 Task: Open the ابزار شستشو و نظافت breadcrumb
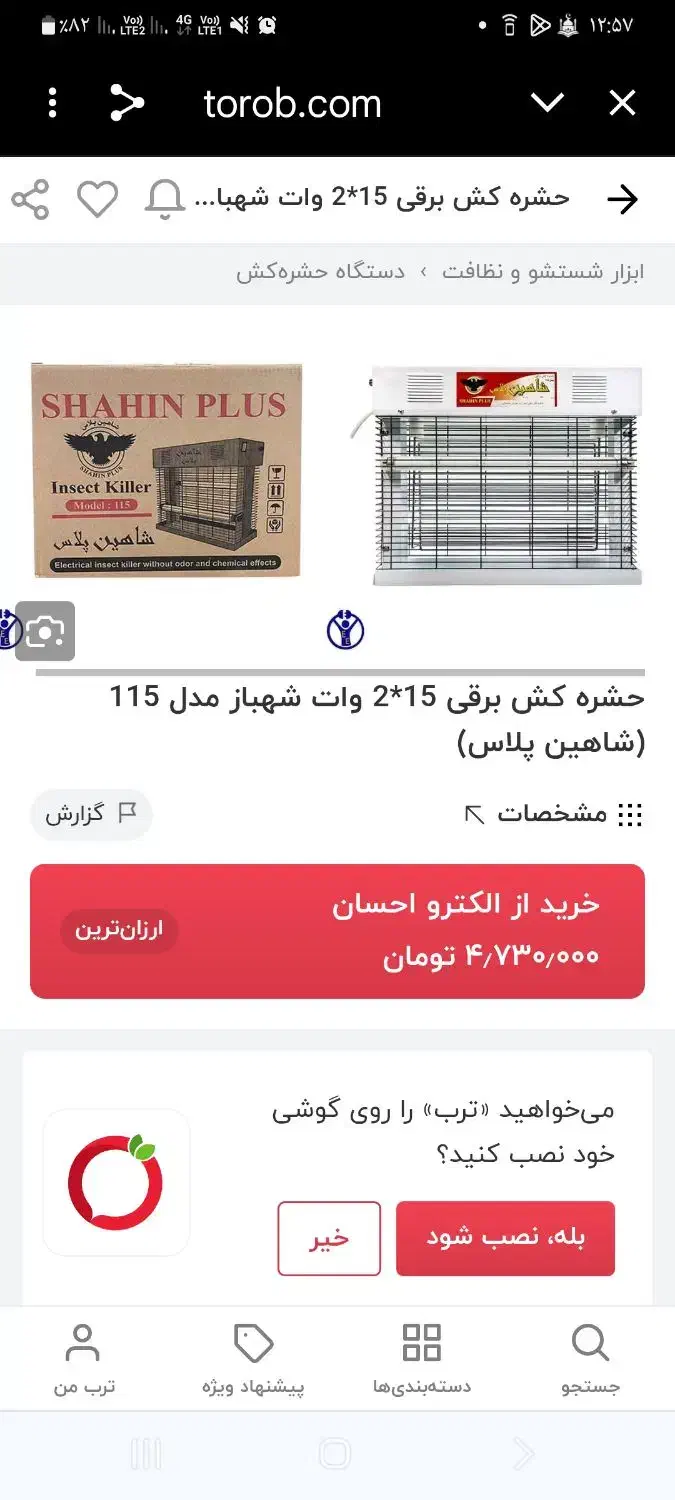pos(543,272)
